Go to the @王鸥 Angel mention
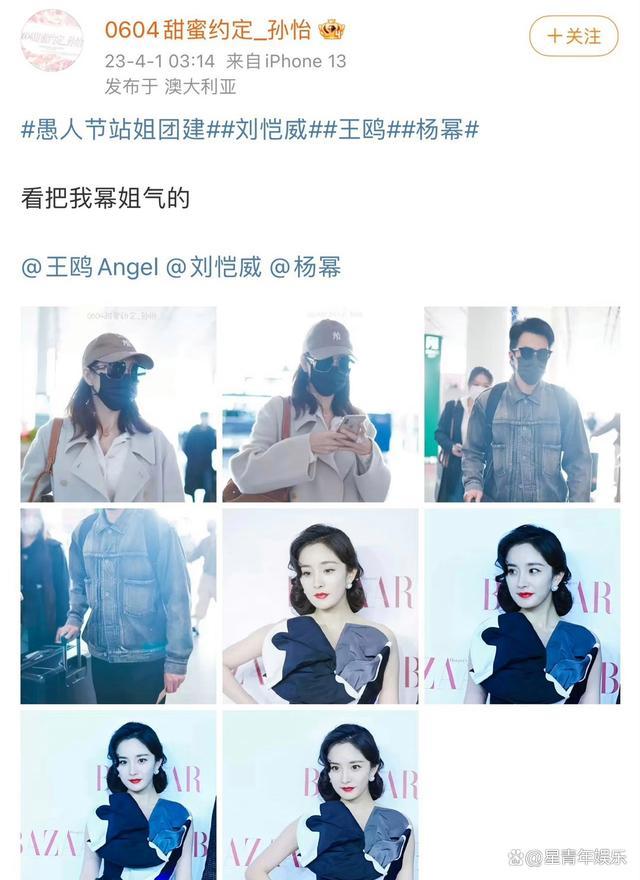 click(x=90, y=267)
